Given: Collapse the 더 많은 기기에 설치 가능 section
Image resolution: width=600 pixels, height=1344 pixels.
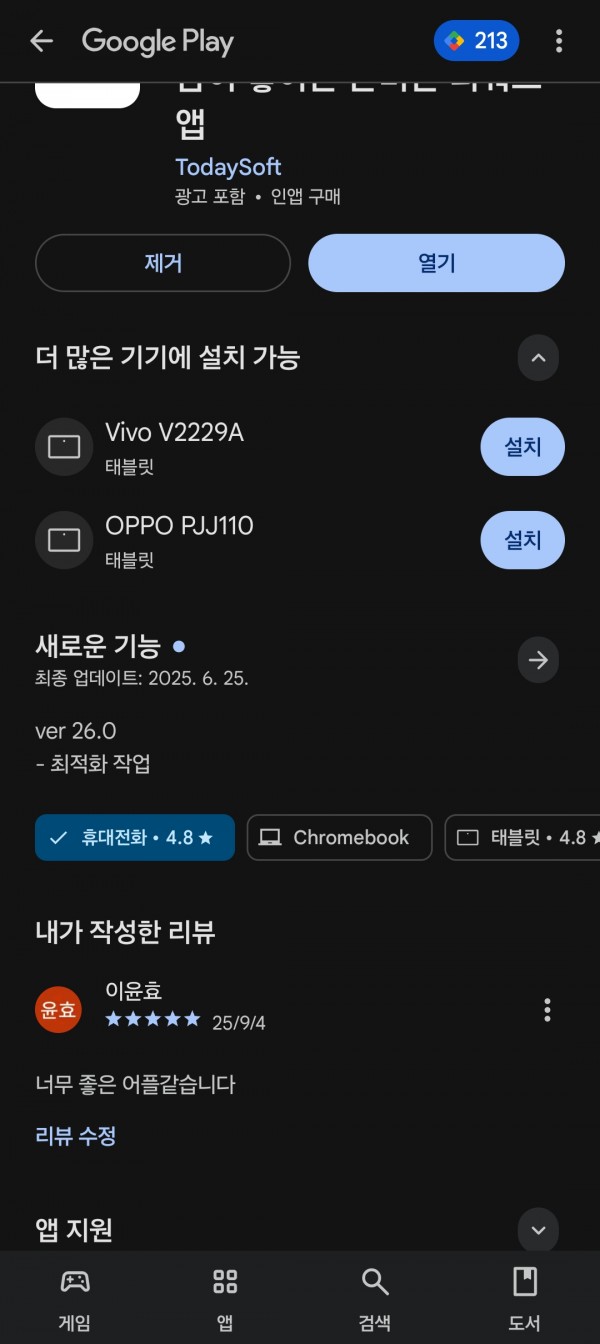Looking at the screenshot, I should (538, 358).
